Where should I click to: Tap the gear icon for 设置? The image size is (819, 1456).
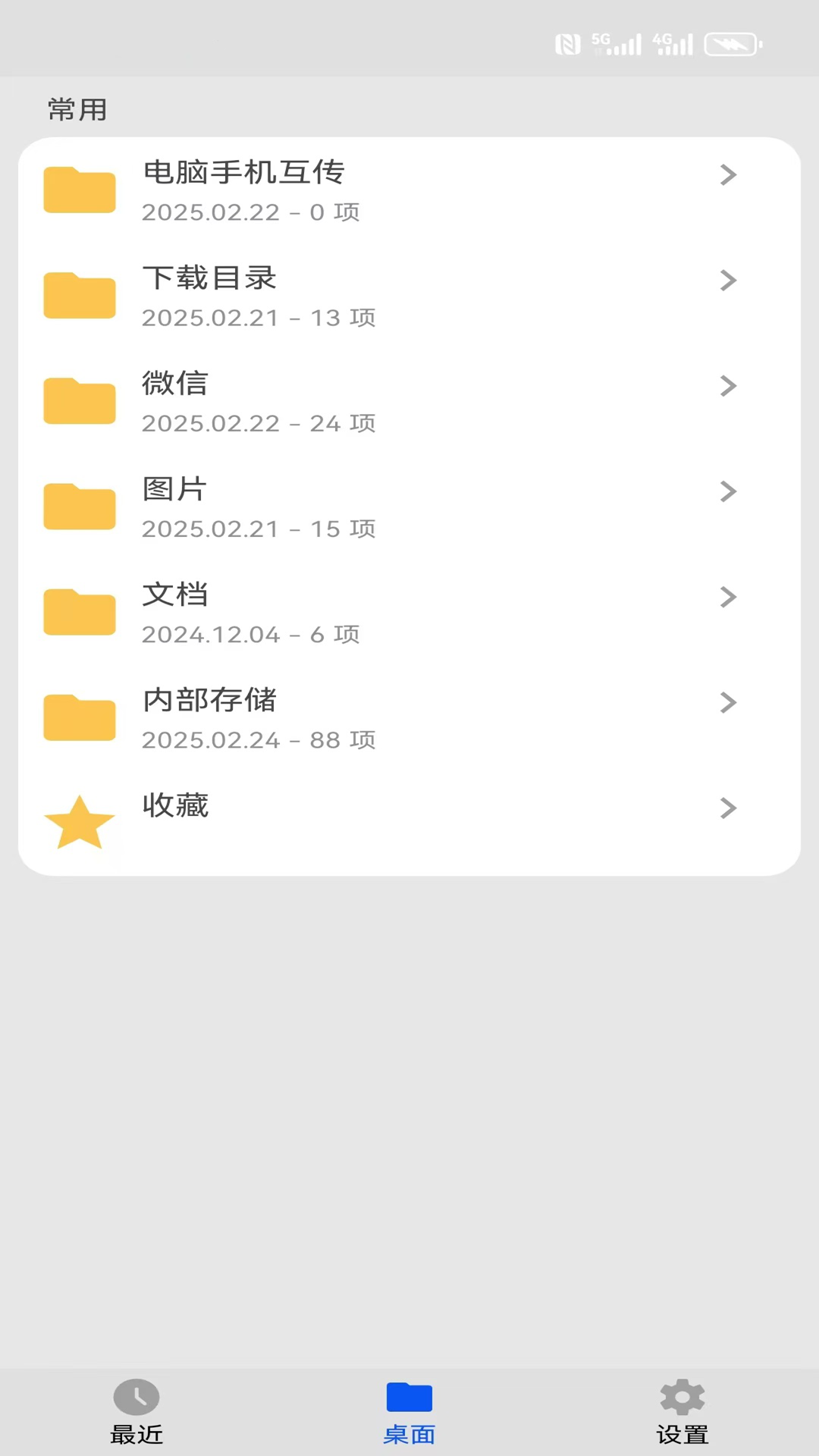tap(681, 1397)
